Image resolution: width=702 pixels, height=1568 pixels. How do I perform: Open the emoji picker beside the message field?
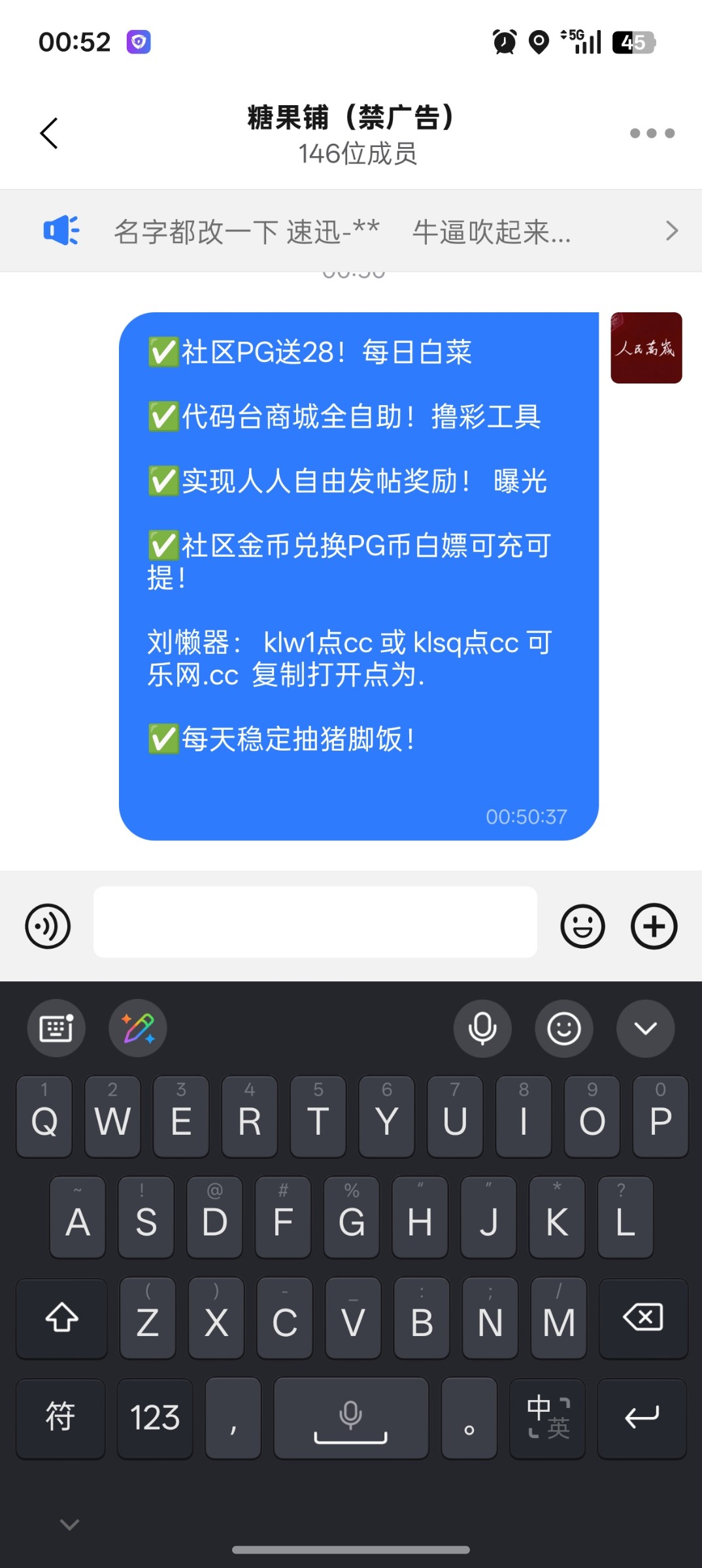(x=582, y=925)
